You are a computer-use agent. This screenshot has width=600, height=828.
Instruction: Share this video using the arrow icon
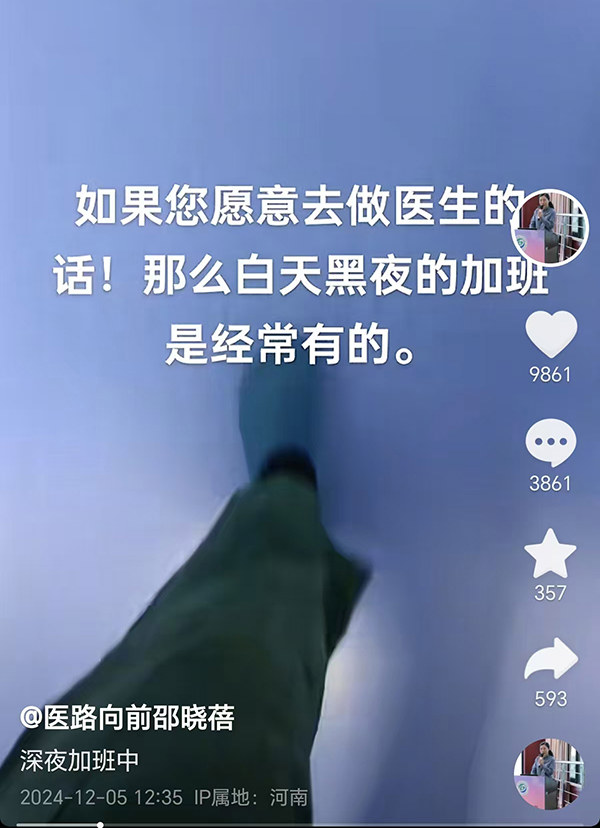pyautogui.click(x=551, y=660)
